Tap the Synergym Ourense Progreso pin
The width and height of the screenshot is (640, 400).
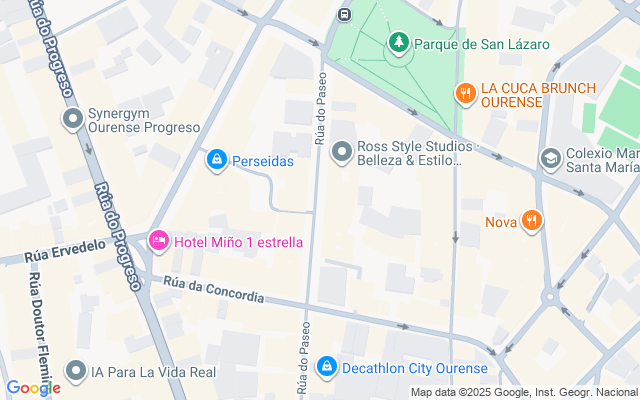point(73,119)
